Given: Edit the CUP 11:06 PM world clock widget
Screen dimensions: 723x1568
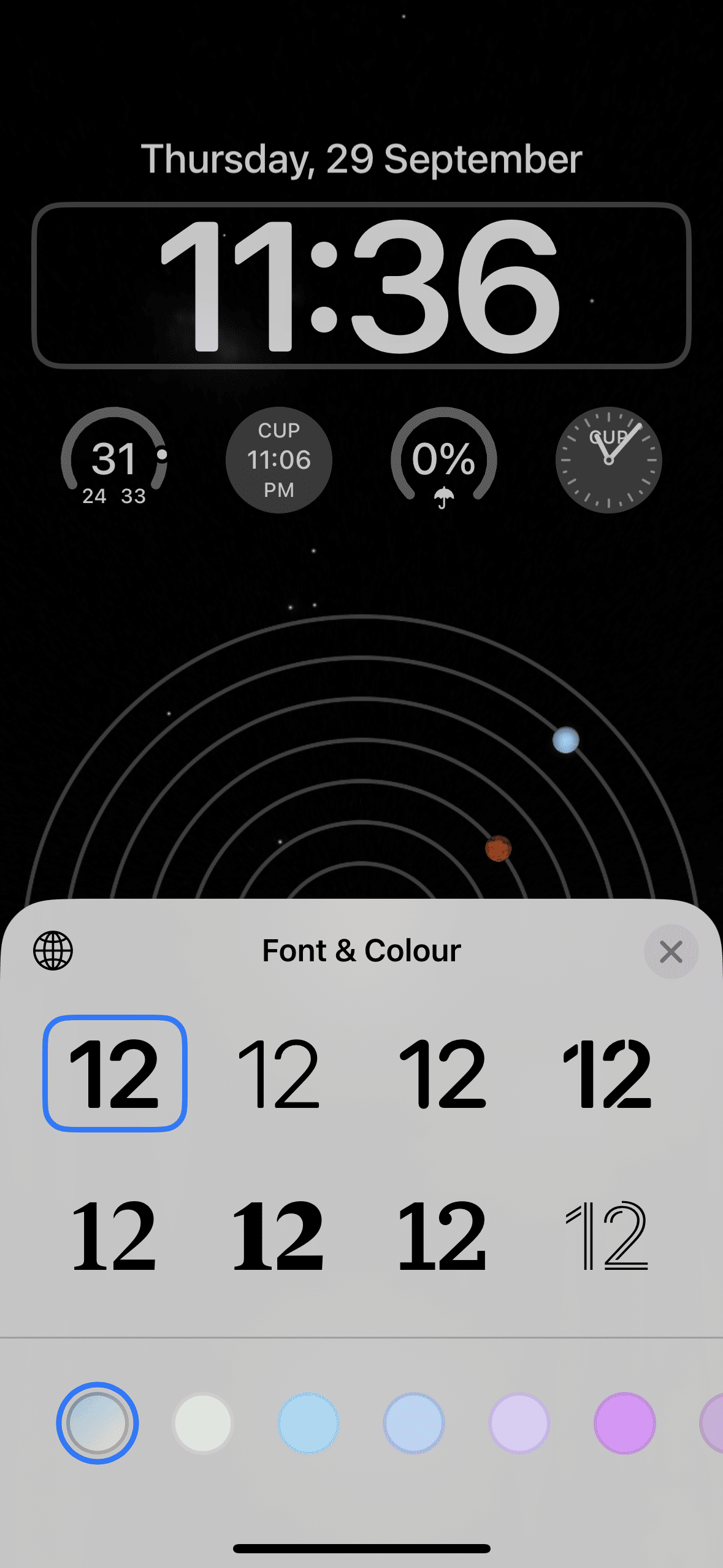Looking at the screenshot, I should click(279, 460).
